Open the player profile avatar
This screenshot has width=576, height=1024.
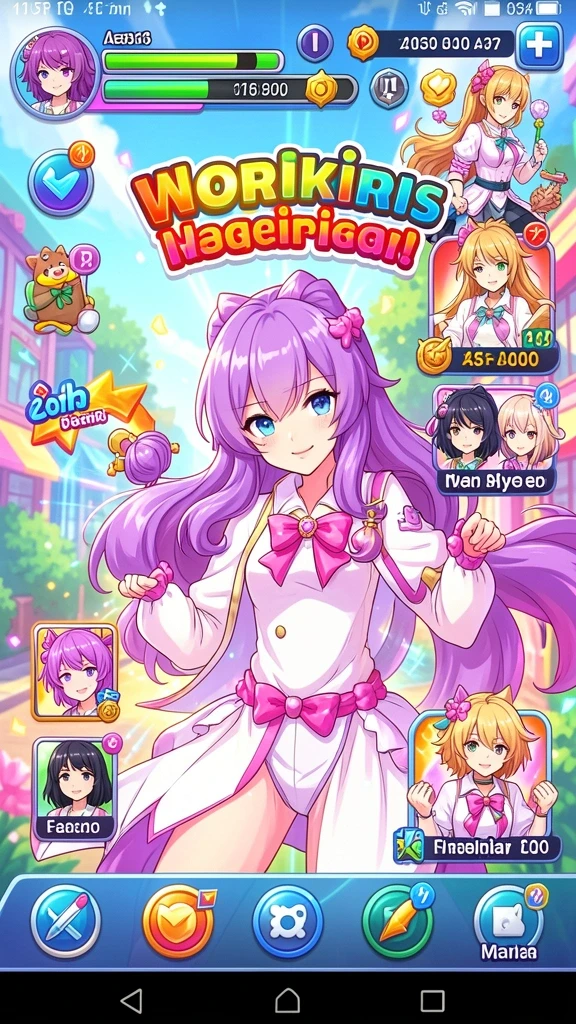point(55,73)
